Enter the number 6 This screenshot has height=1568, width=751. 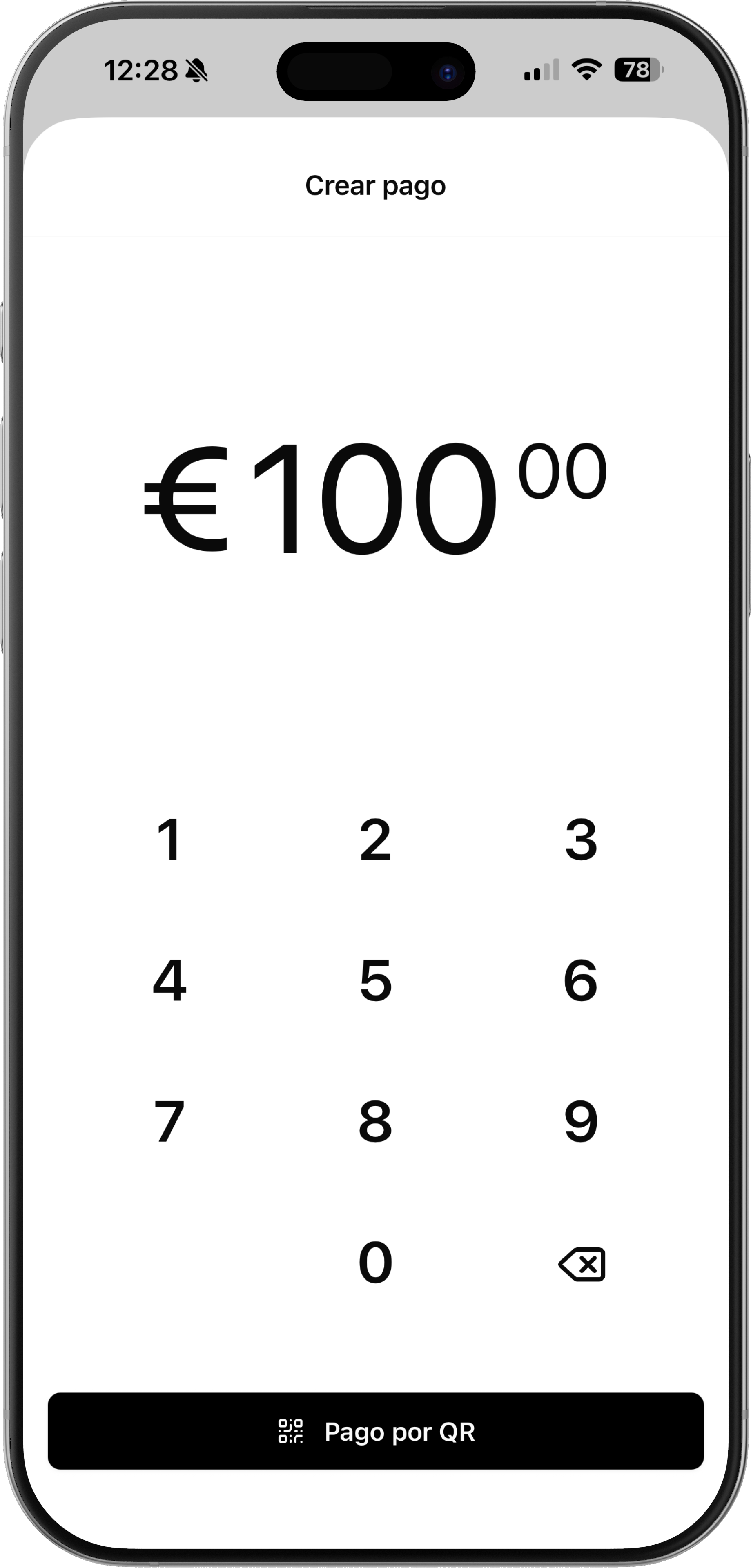[x=581, y=980]
